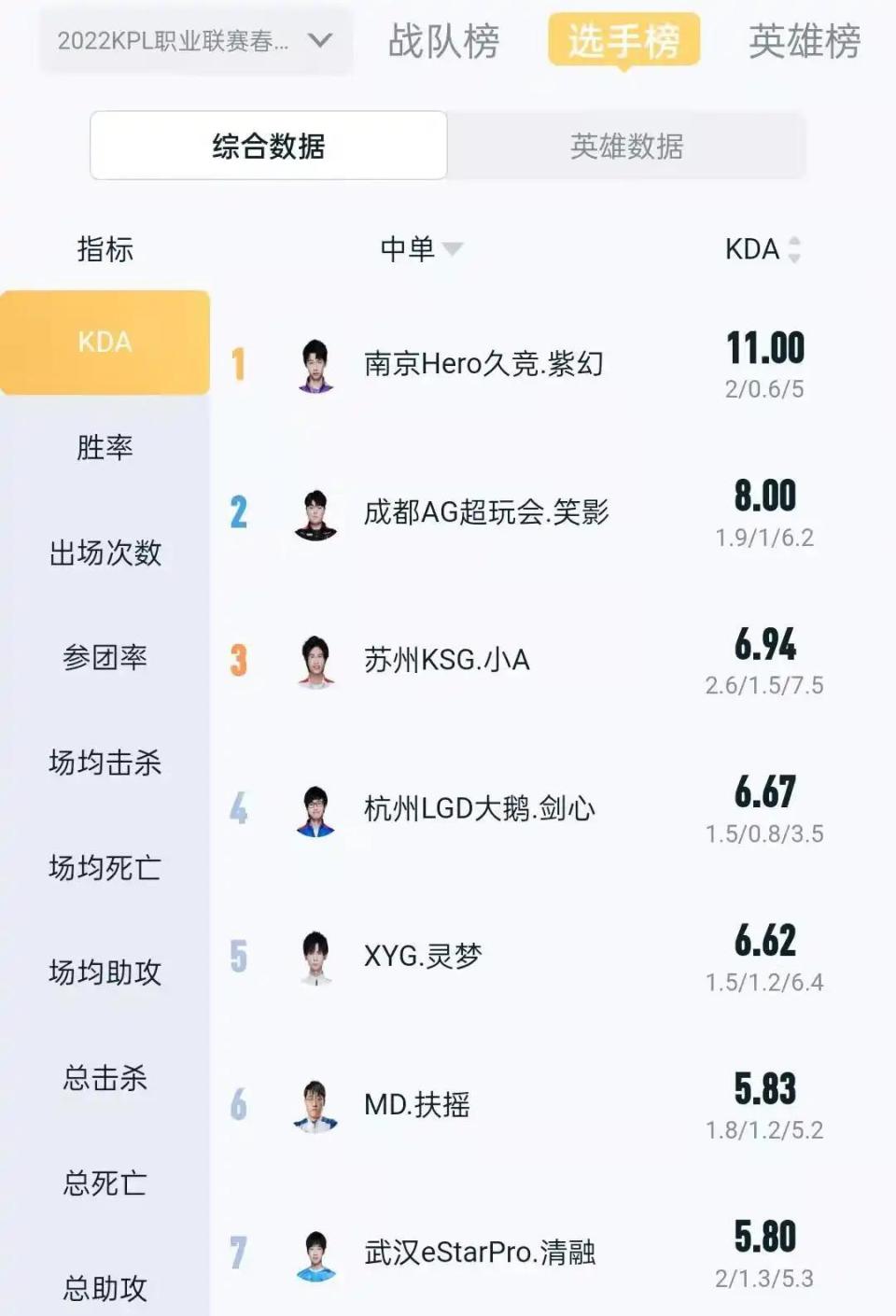The width and height of the screenshot is (896, 1316).
Task: Click XYG.灵梦's avatar photo
Action: click(319, 953)
